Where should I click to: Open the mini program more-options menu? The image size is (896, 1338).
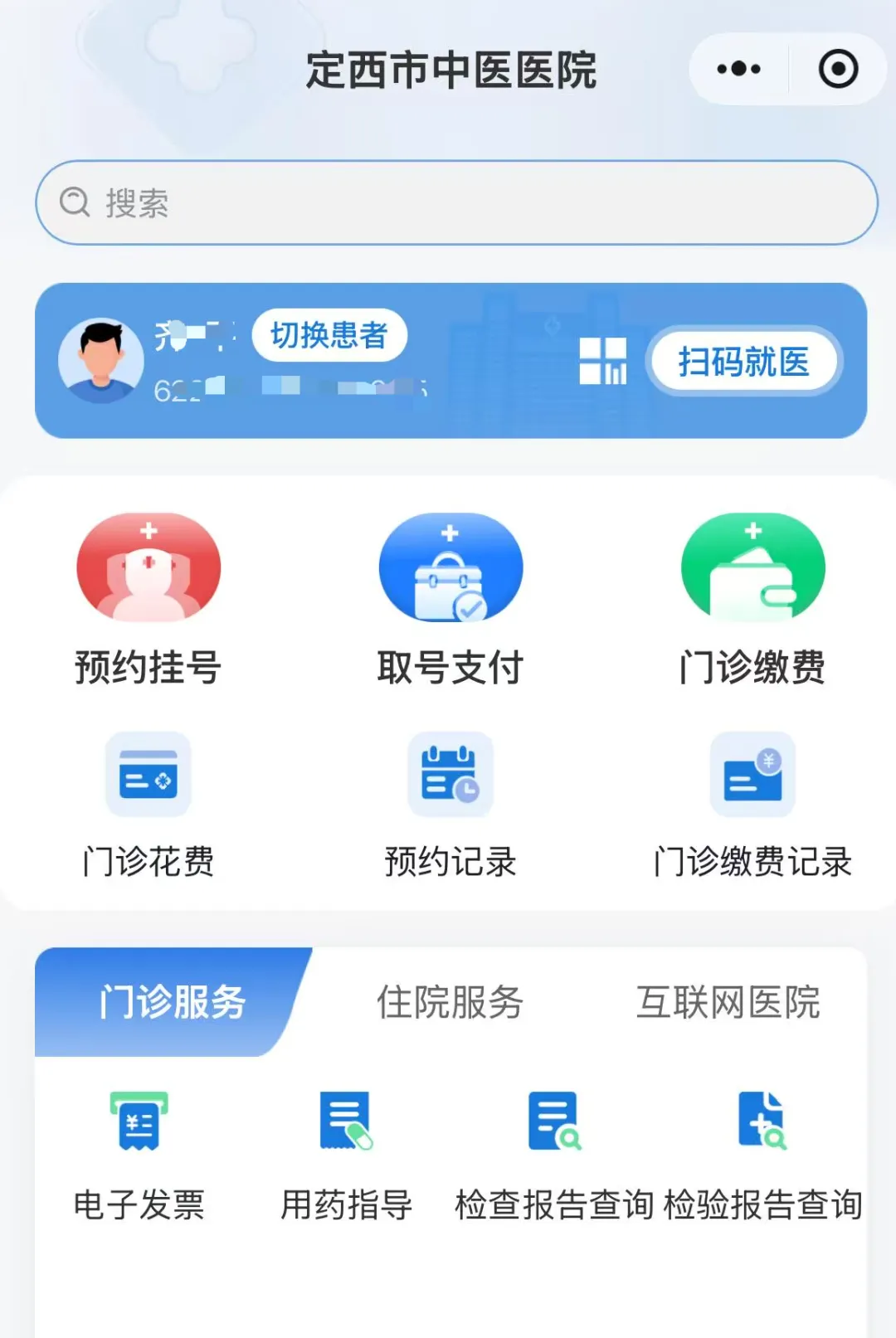pos(738,69)
